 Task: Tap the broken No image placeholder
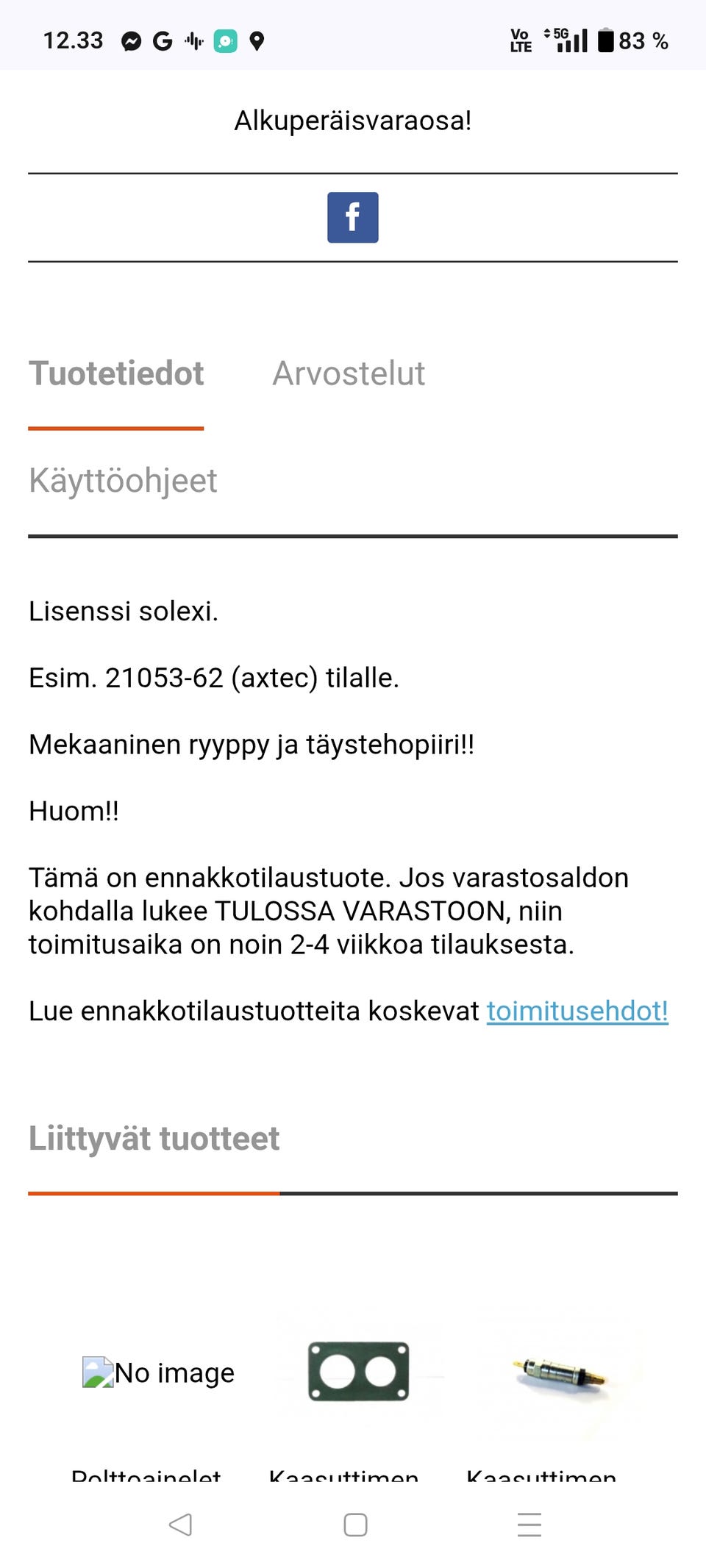(x=157, y=1372)
